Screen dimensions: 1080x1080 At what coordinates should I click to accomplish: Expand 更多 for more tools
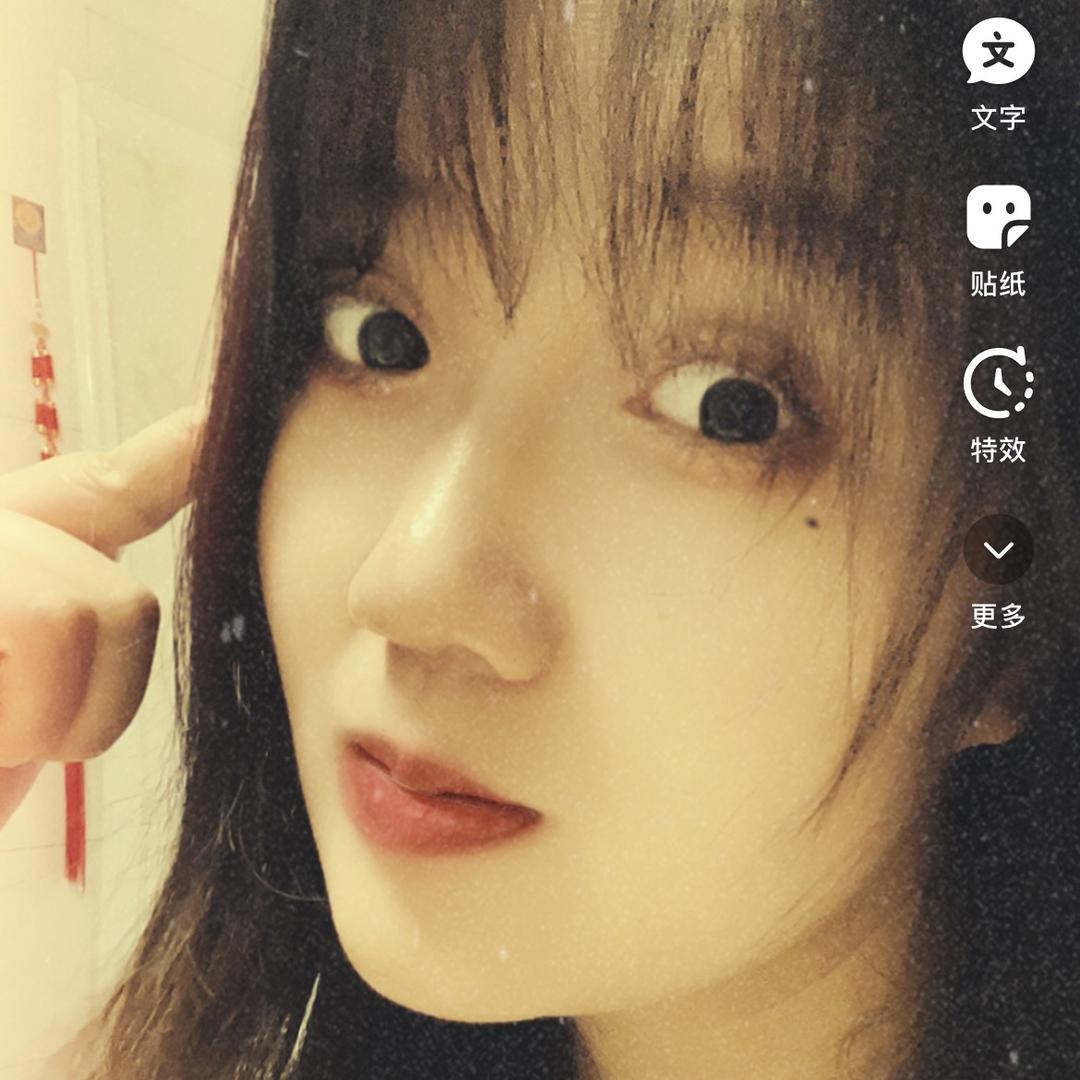998,549
